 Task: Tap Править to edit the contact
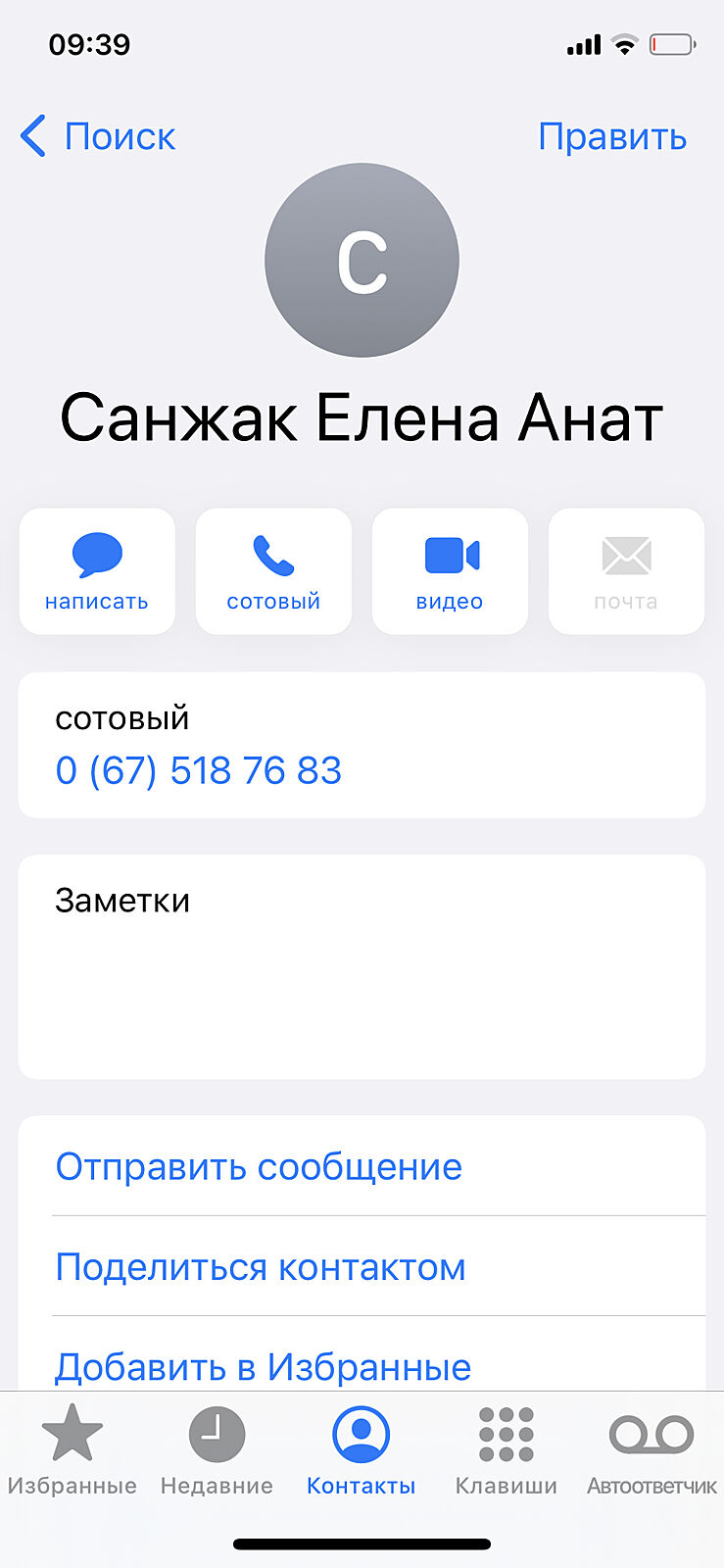[x=612, y=136]
